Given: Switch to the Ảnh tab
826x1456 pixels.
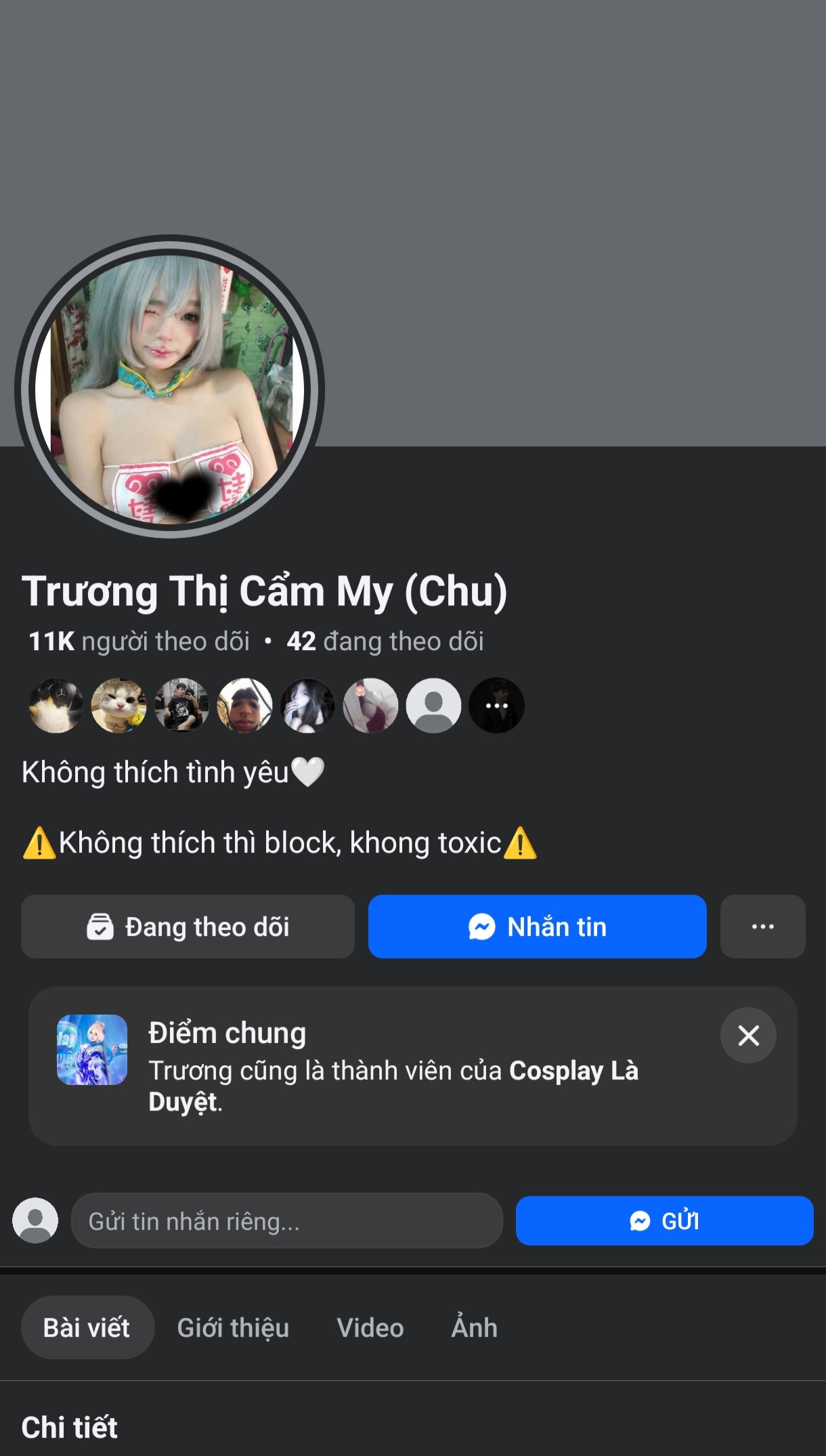Looking at the screenshot, I should click(x=474, y=1328).
